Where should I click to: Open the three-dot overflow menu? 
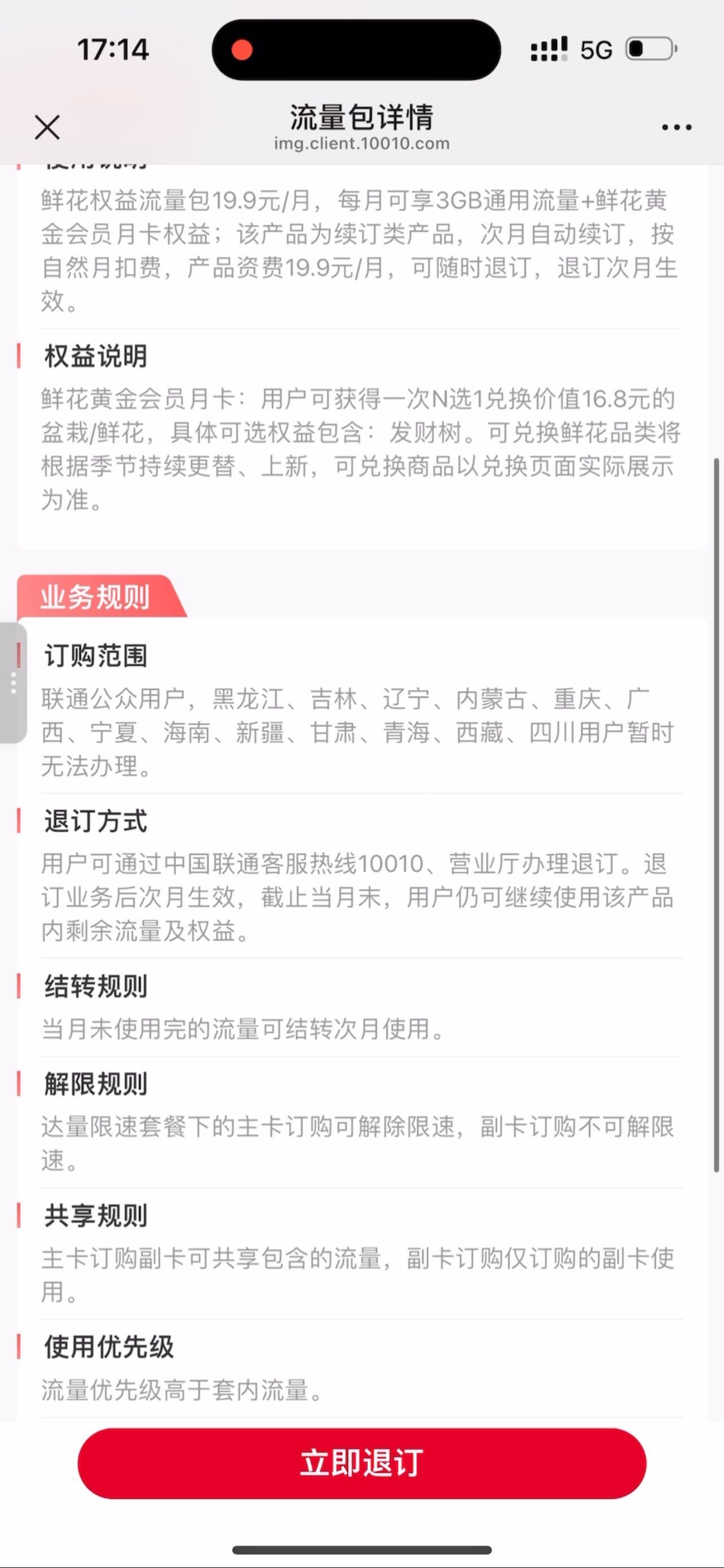tap(676, 127)
